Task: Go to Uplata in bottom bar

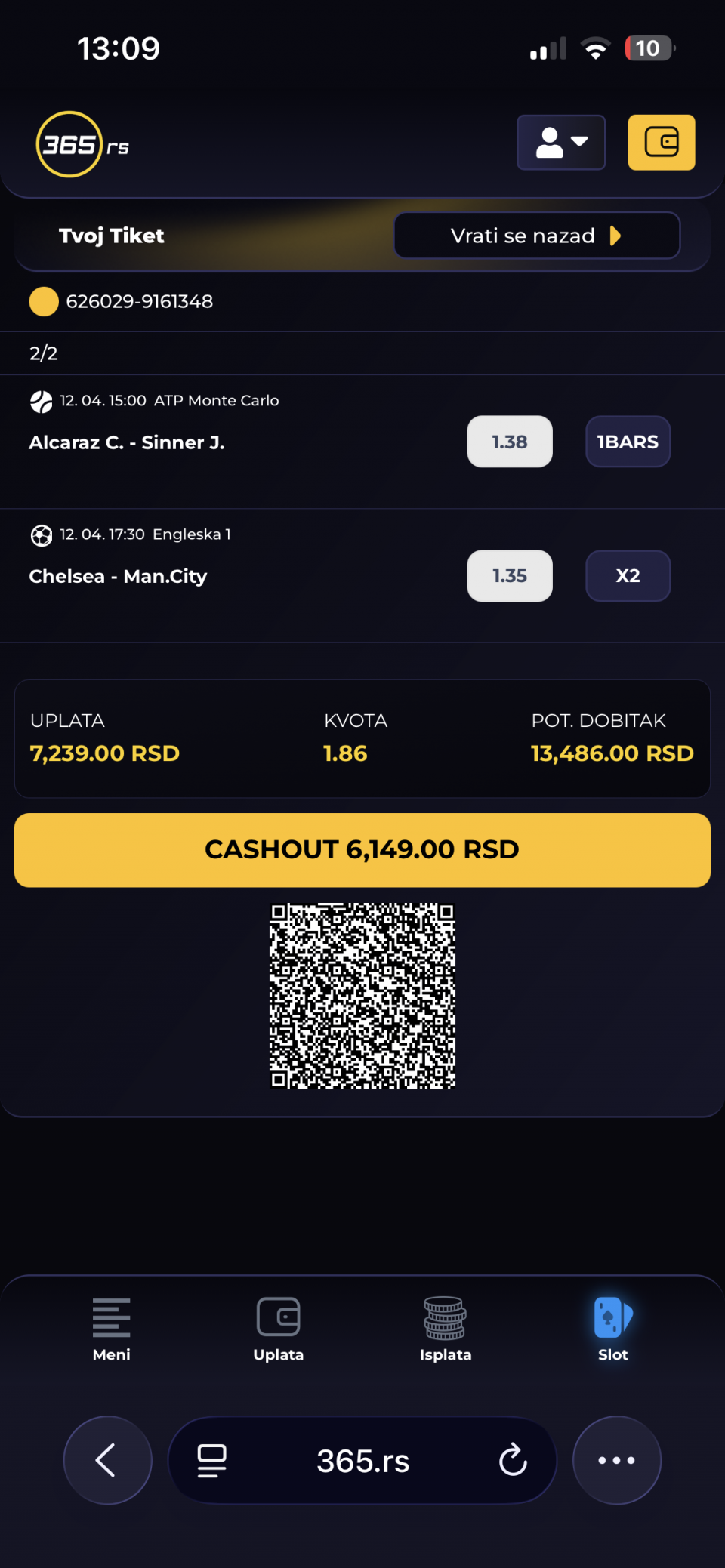Action: pyautogui.click(x=279, y=1329)
